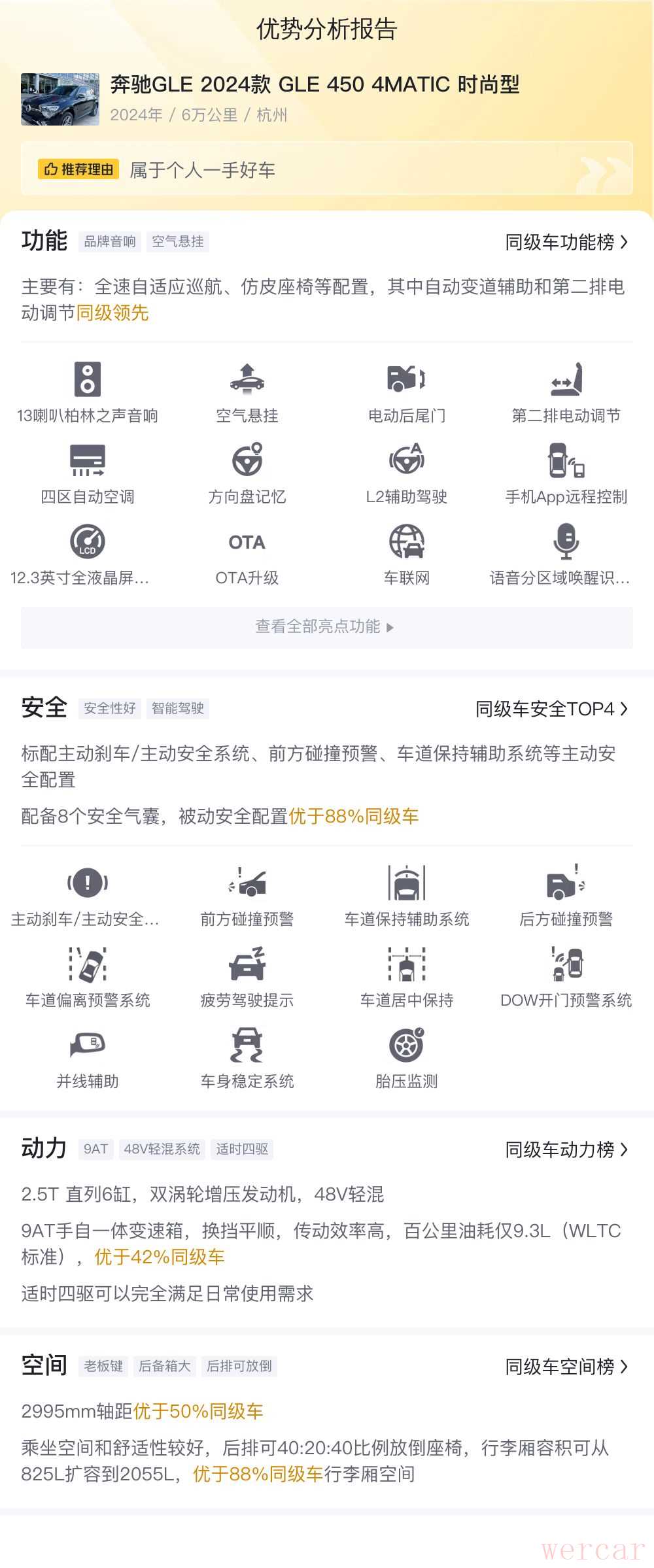The height and width of the screenshot is (1568, 654).
Task: Open the 奔驰GLE 450 car card
Action: point(314,98)
